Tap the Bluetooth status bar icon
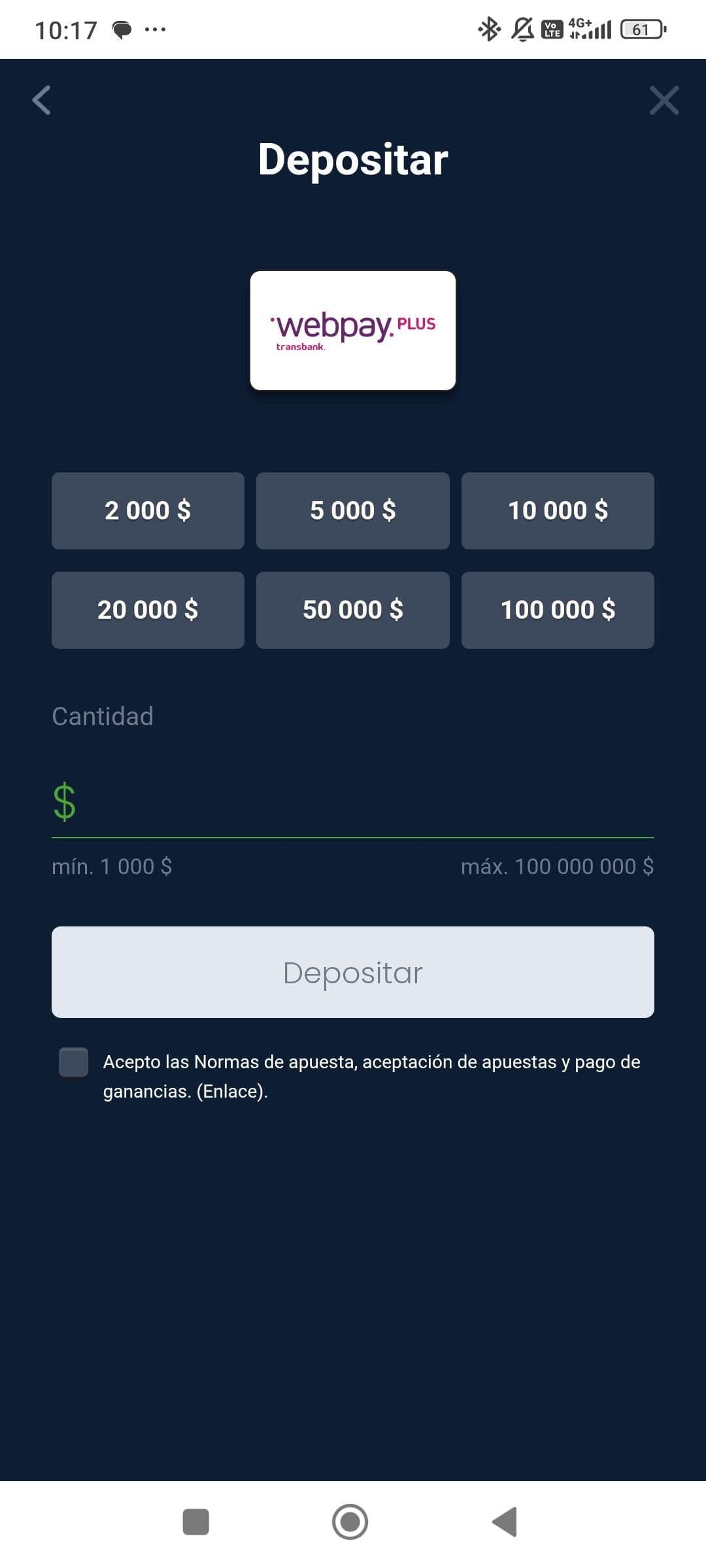 [488, 27]
